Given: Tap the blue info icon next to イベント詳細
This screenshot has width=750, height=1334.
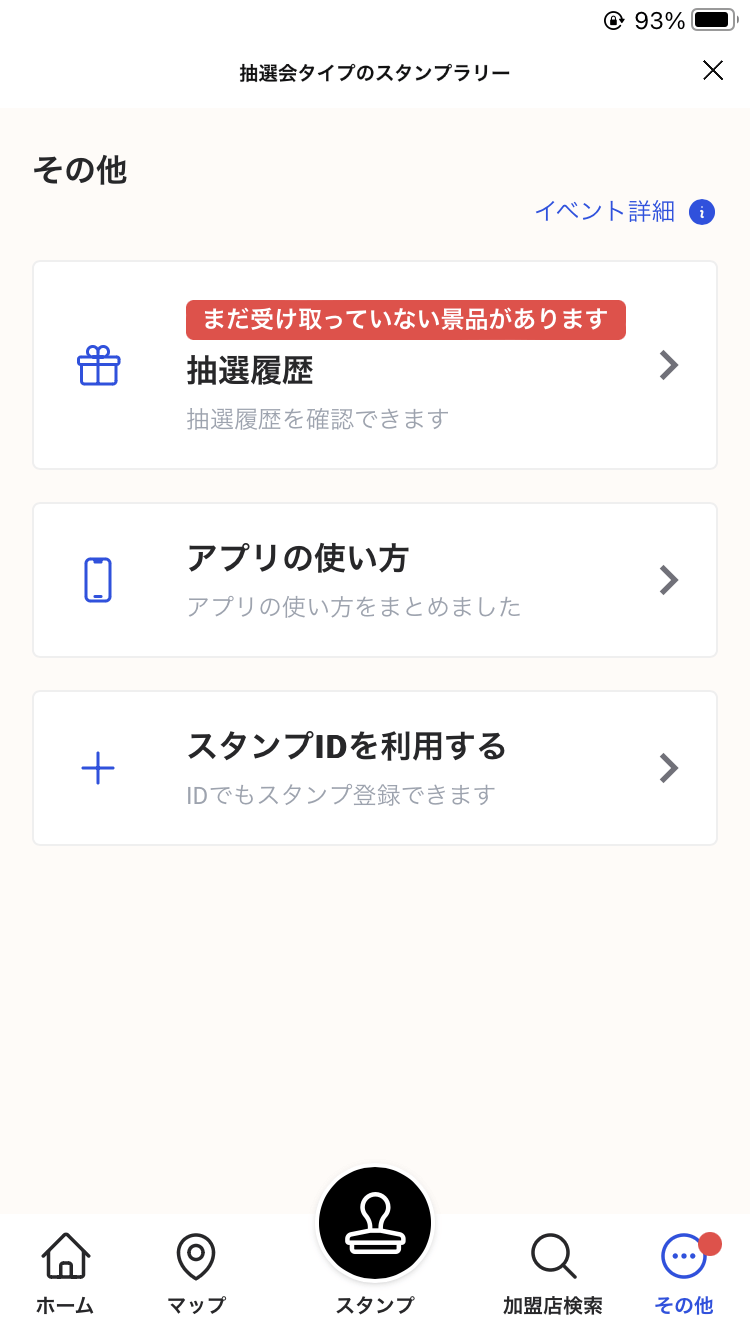Looking at the screenshot, I should tap(702, 212).
